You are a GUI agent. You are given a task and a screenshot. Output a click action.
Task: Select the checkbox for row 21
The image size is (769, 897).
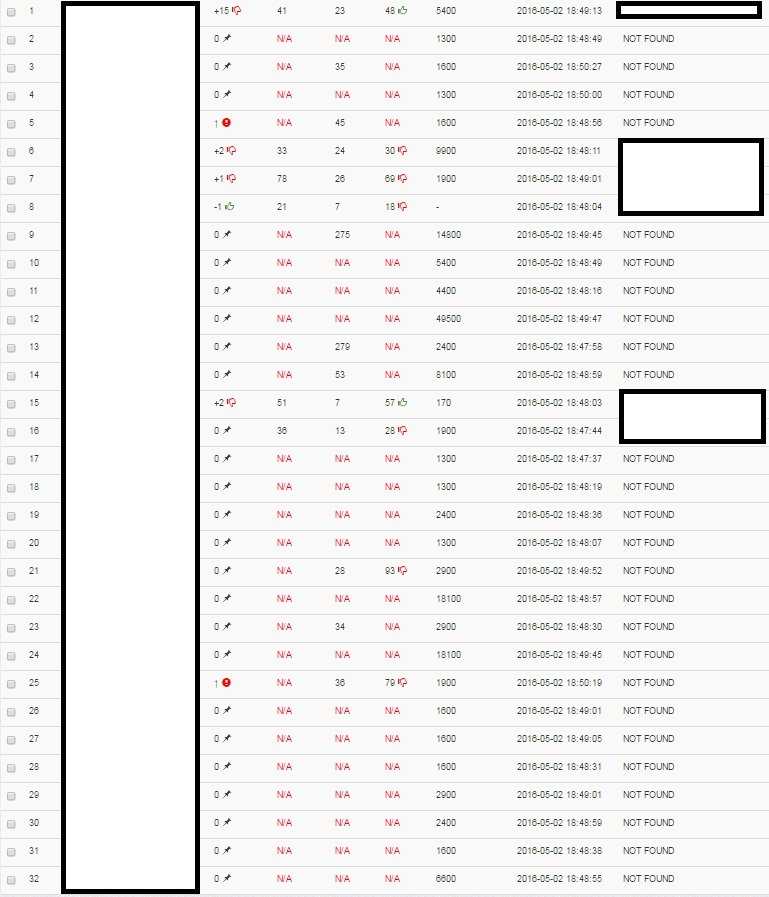tap(11, 572)
